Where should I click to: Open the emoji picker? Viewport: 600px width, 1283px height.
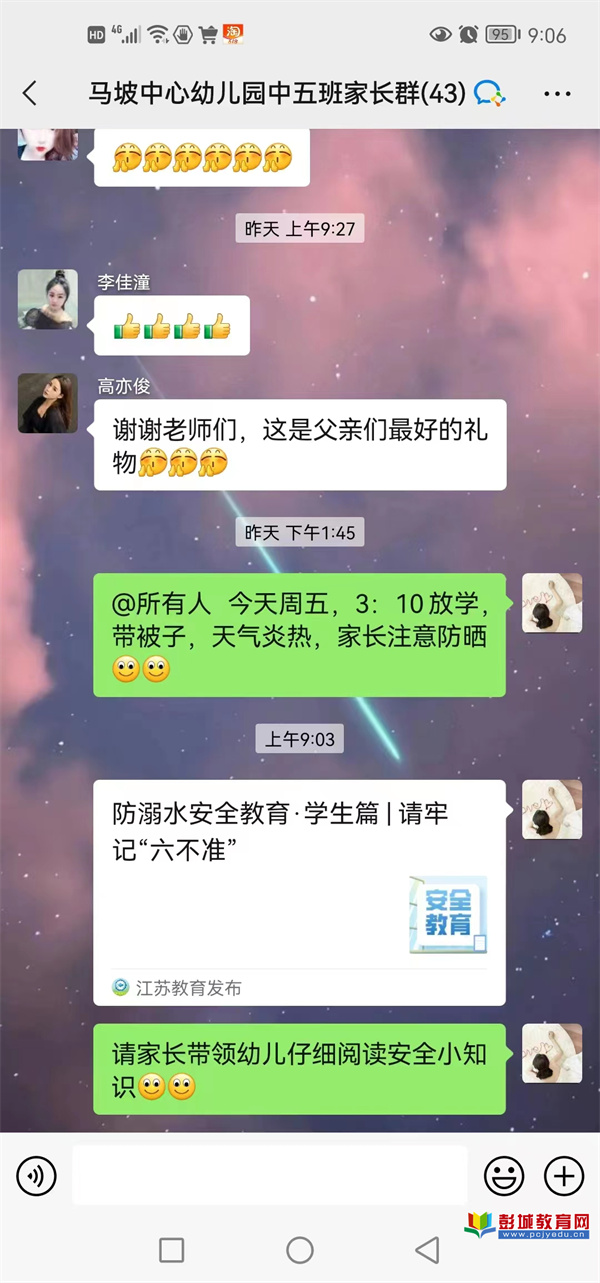click(x=504, y=1176)
